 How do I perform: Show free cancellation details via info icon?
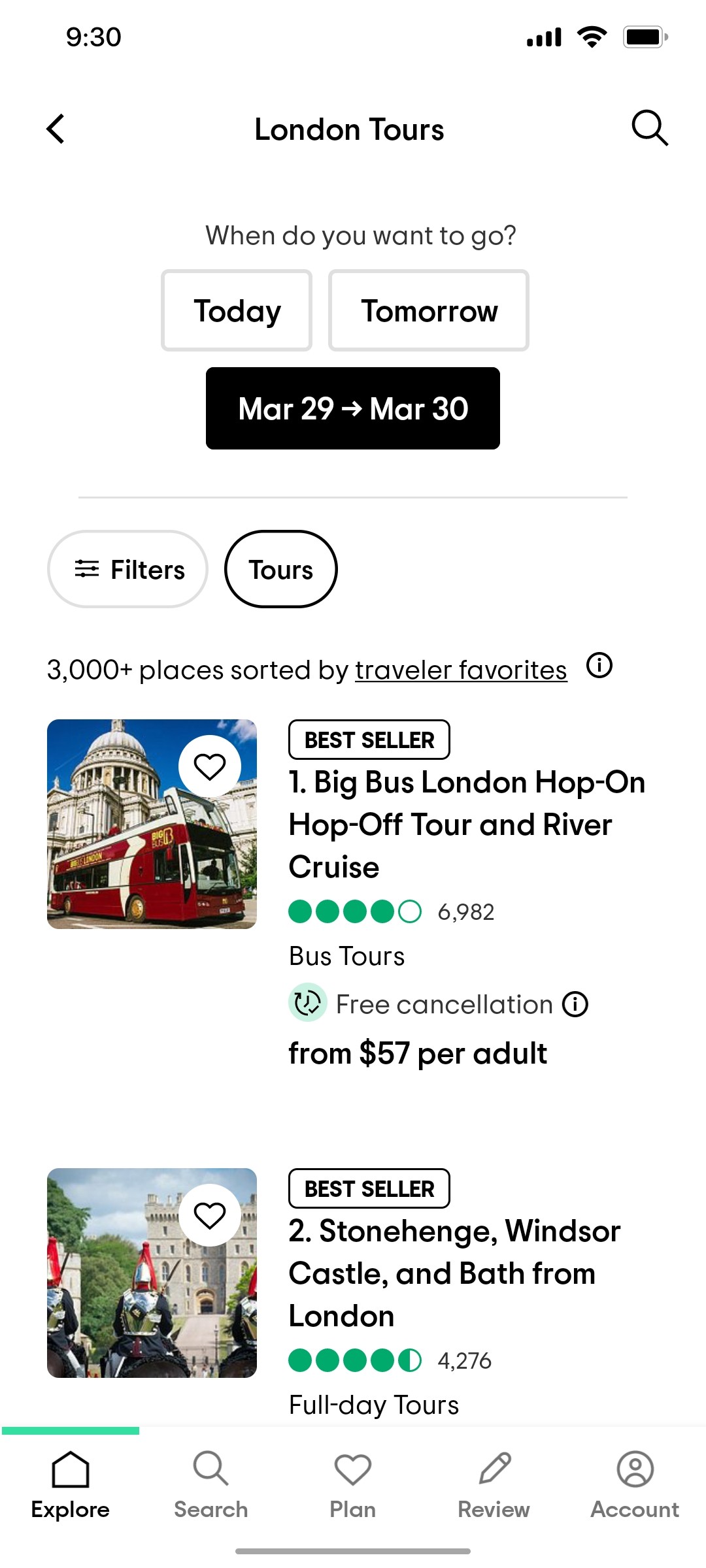click(x=574, y=1004)
